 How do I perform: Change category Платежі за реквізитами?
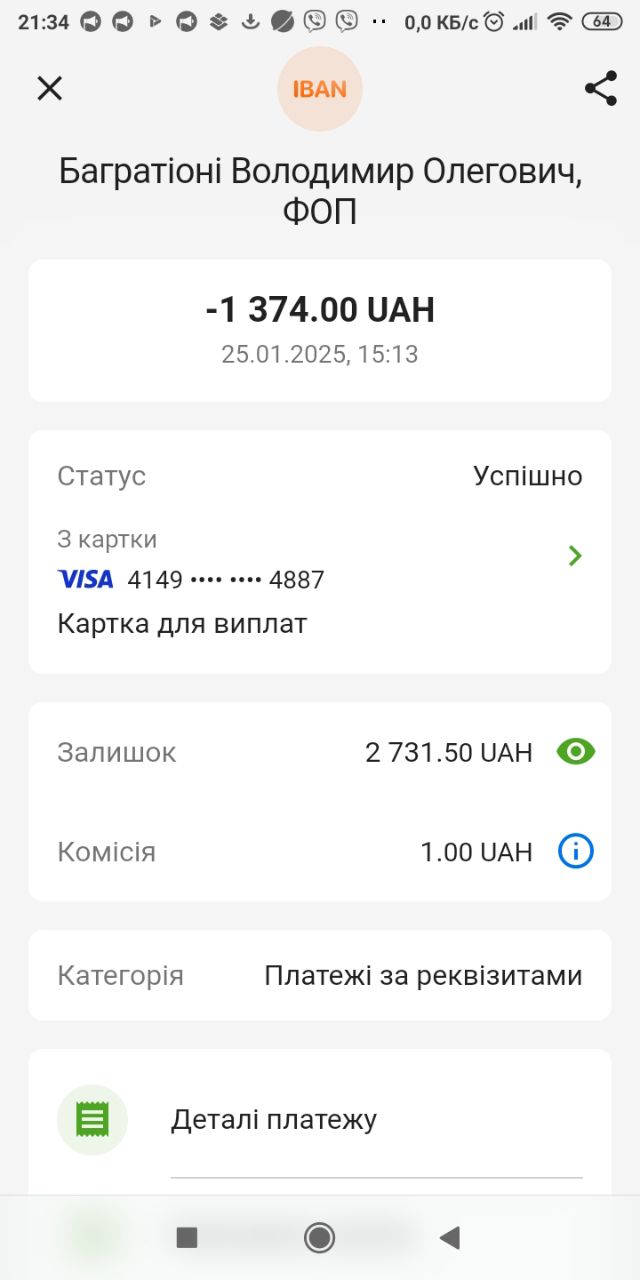422,976
